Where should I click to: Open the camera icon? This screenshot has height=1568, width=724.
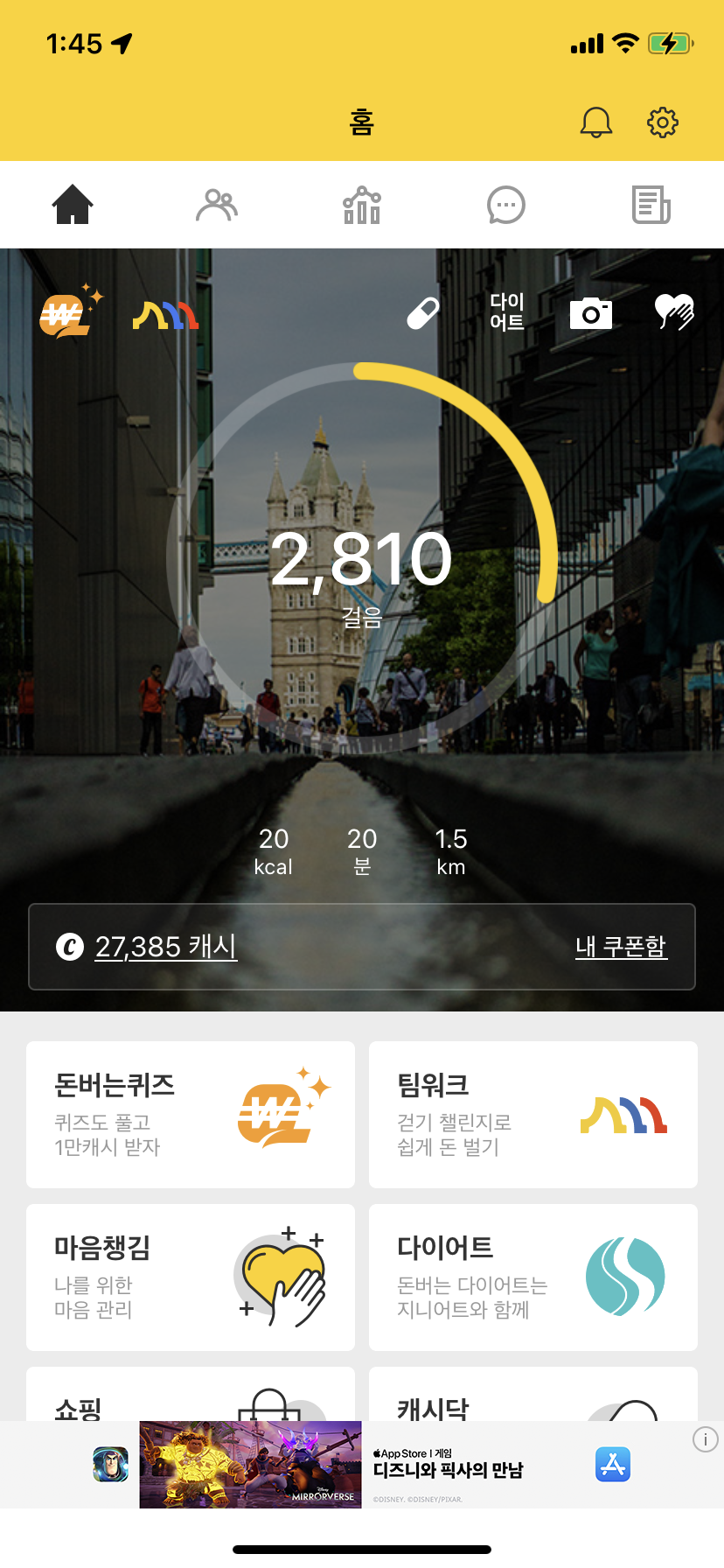pos(591,313)
